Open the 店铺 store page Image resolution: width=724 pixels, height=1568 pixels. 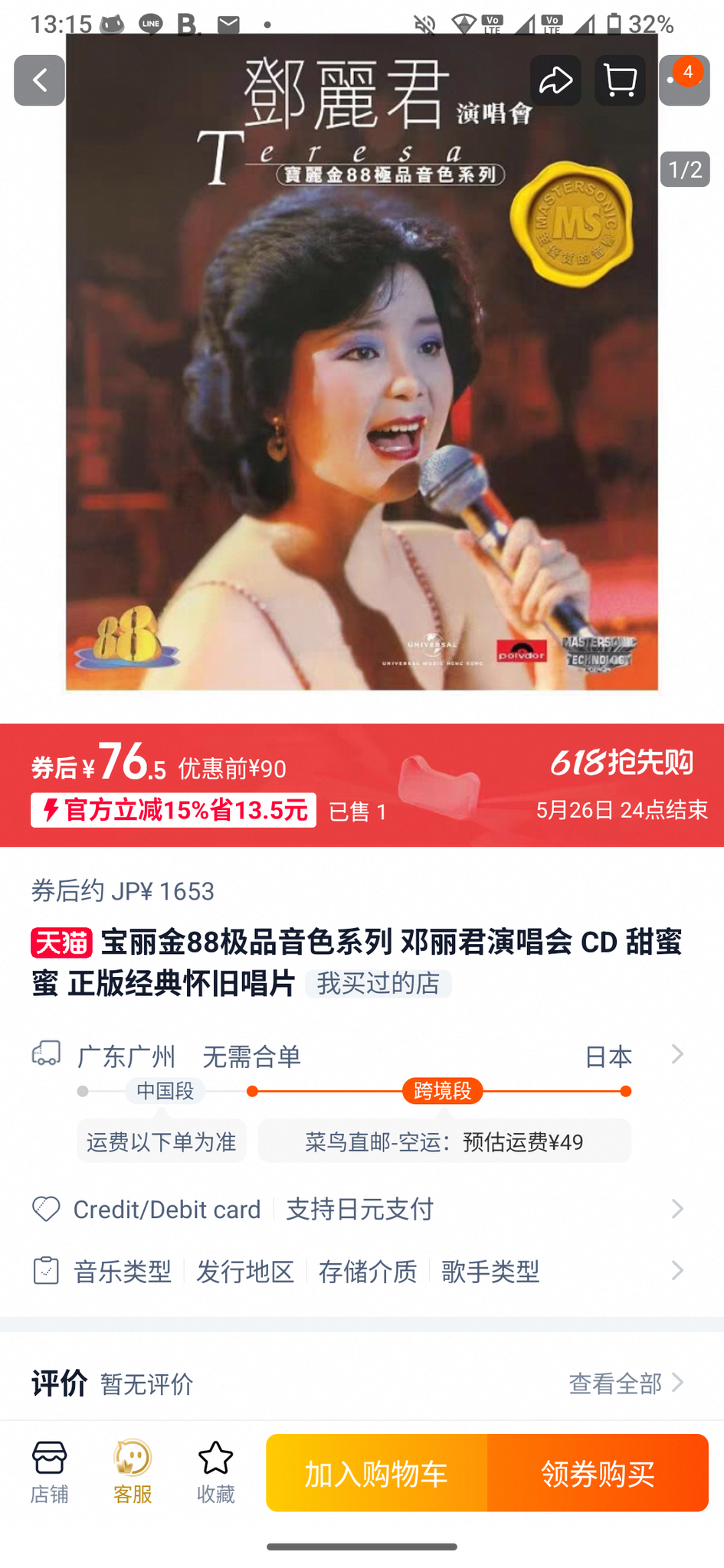tap(49, 1472)
